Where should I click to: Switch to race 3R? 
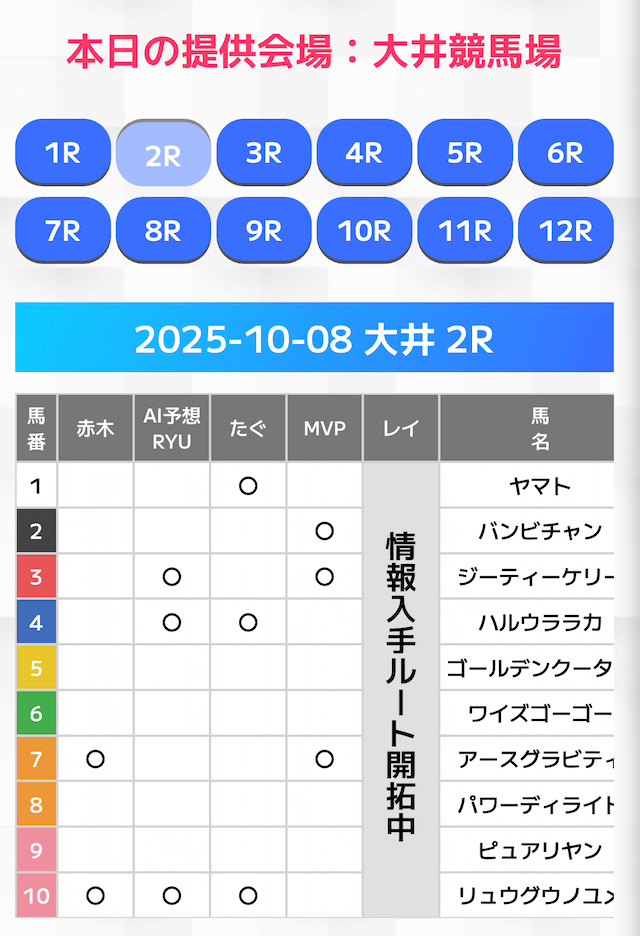(x=264, y=152)
